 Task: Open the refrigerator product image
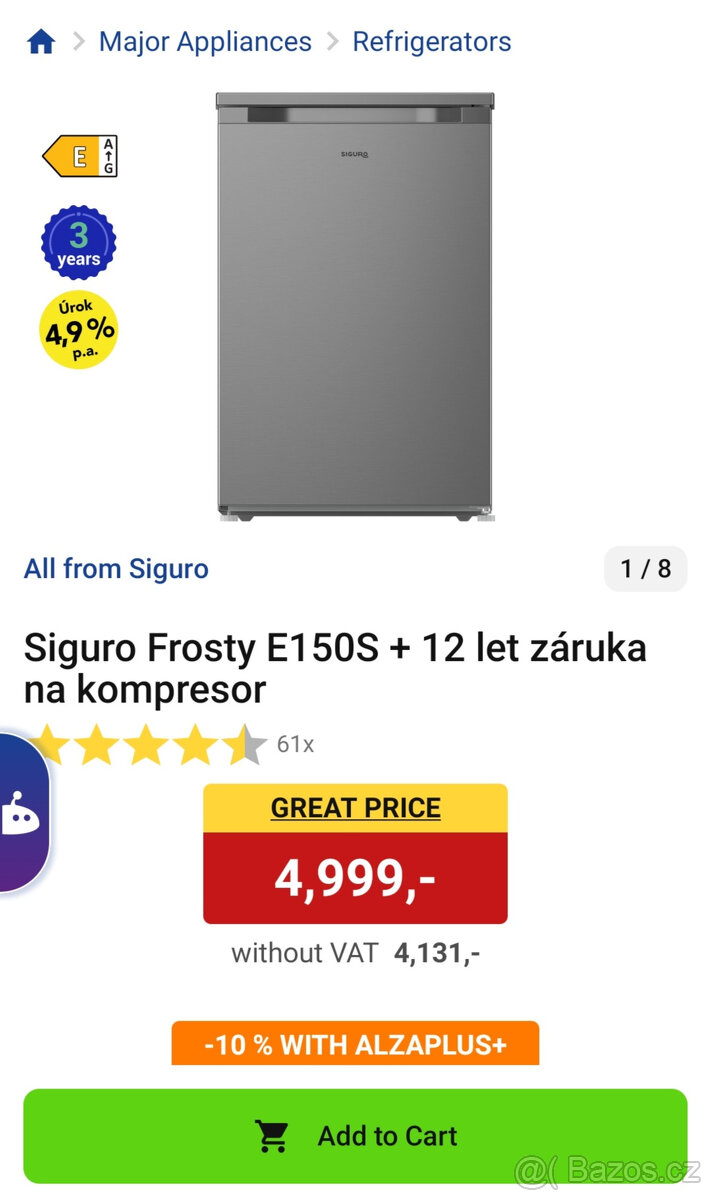point(355,306)
